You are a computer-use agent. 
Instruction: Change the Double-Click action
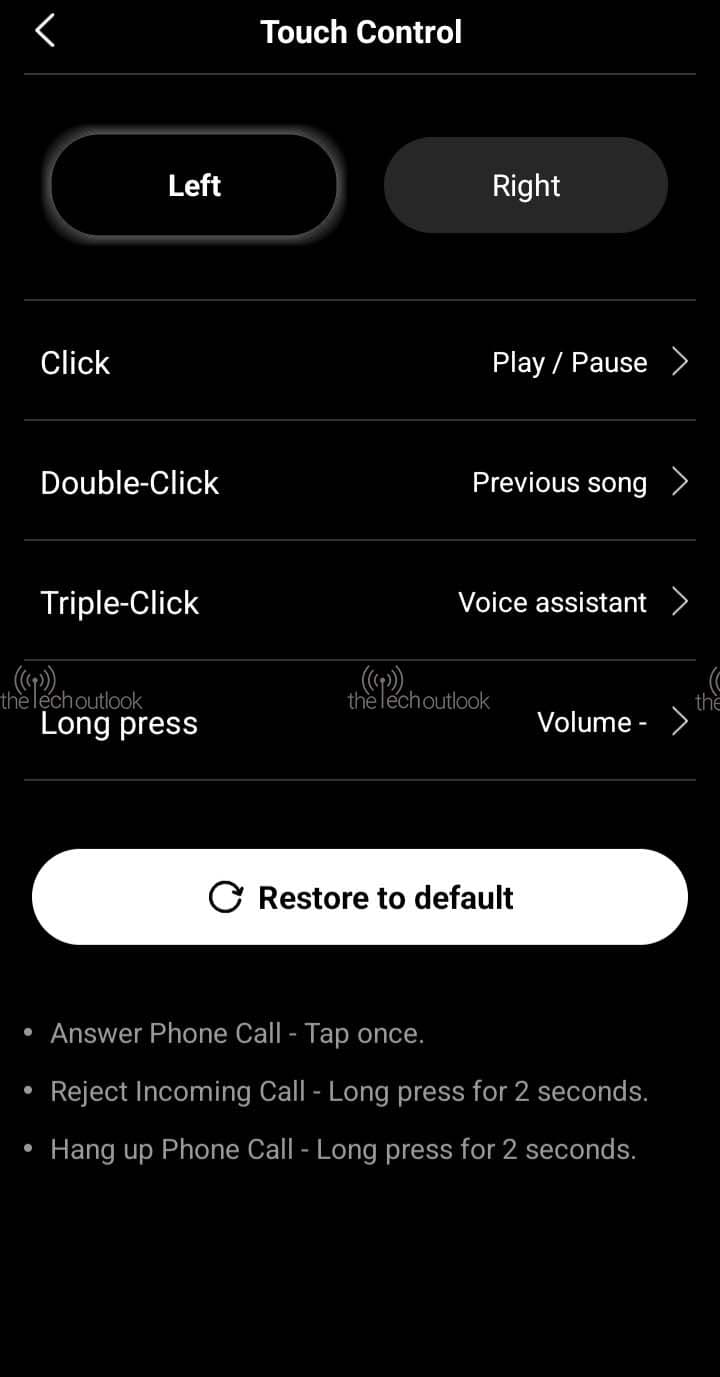[x=360, y=482]
